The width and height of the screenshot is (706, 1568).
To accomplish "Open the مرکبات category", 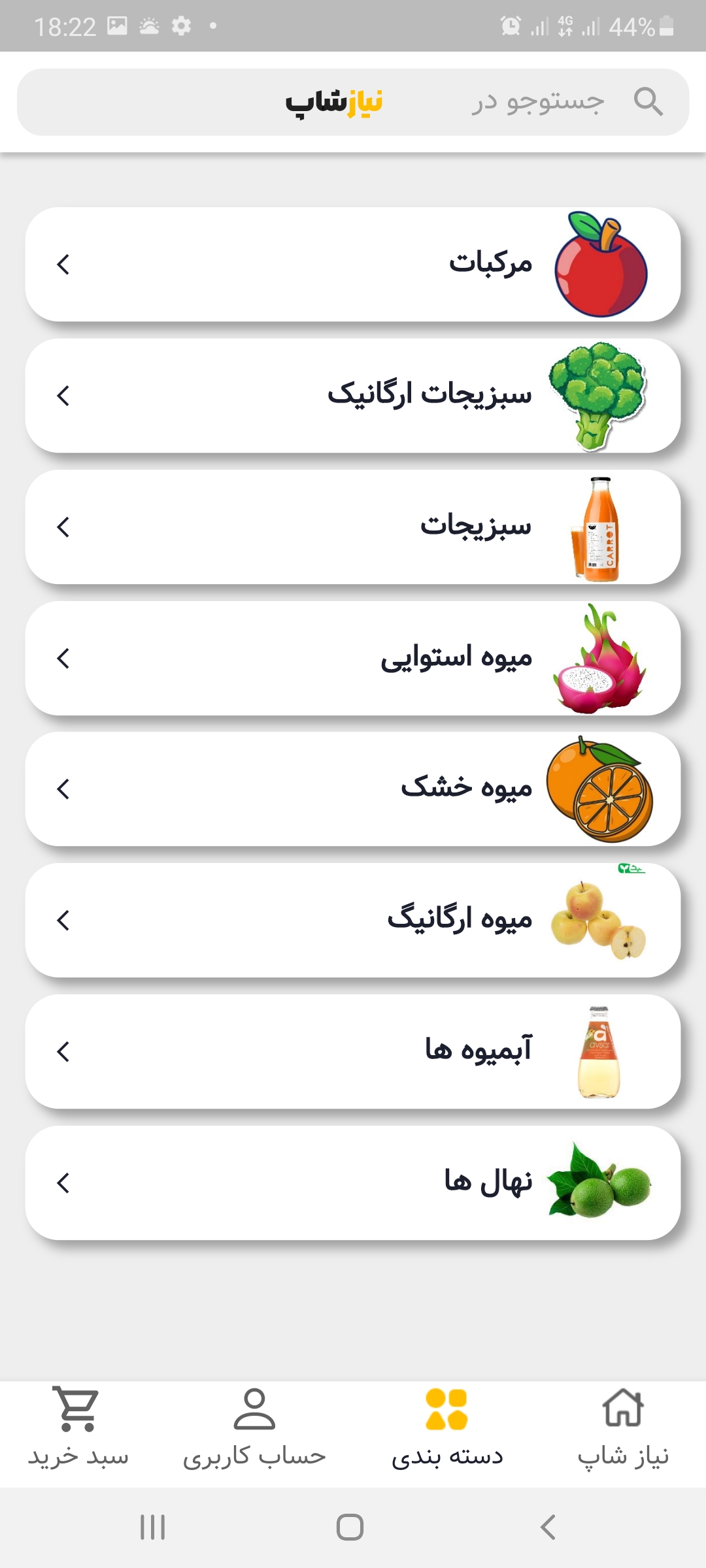I will (353, 264).
